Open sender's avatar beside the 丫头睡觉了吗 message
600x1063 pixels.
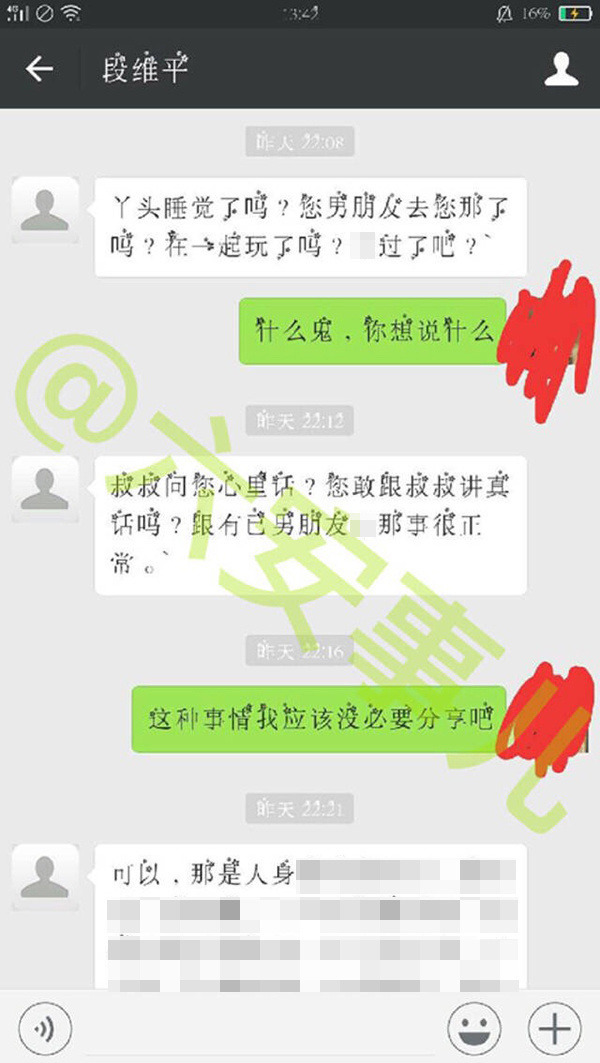45,210
